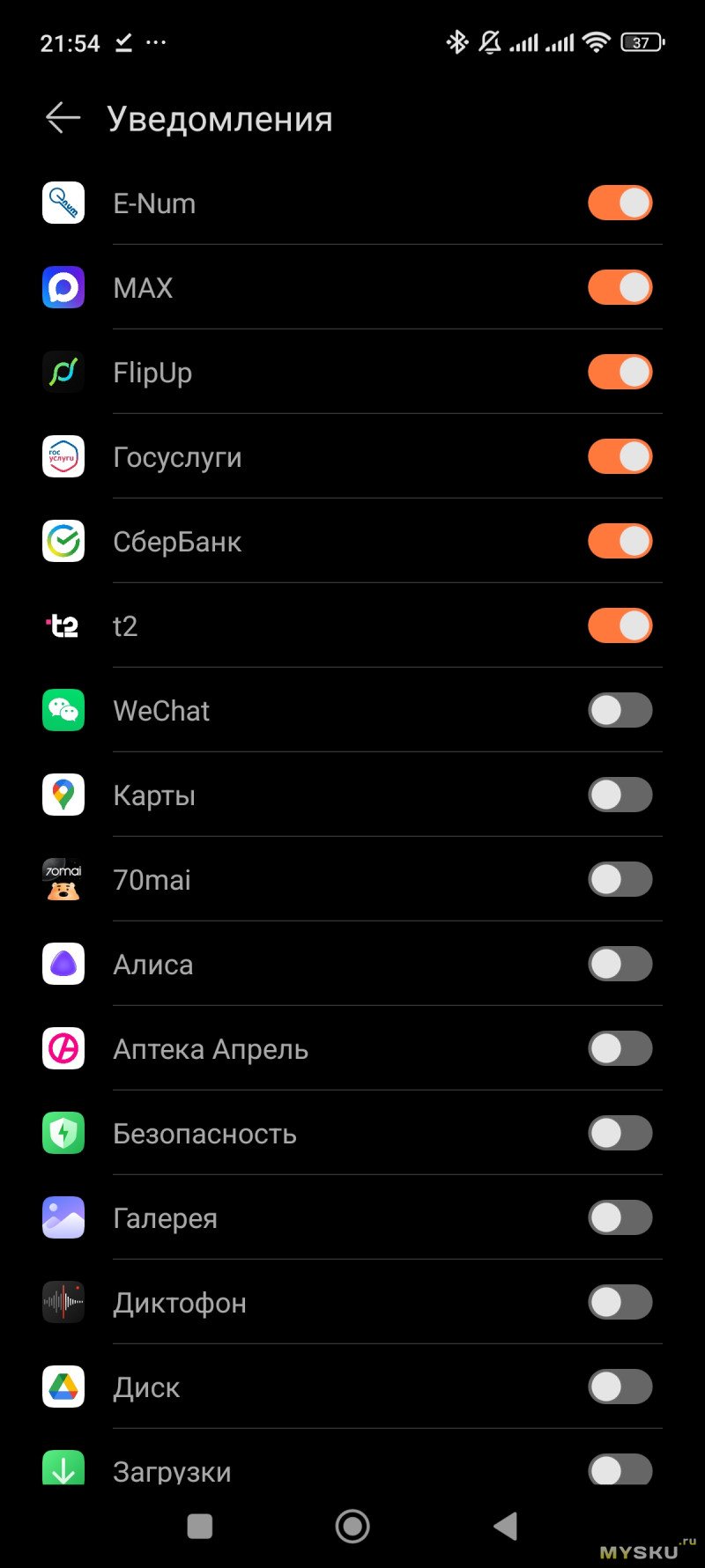Screen dimensions: 705x1568
Task: Disable Госуслуги notifications
Action: pyautogui.click(x=620, y=457)
